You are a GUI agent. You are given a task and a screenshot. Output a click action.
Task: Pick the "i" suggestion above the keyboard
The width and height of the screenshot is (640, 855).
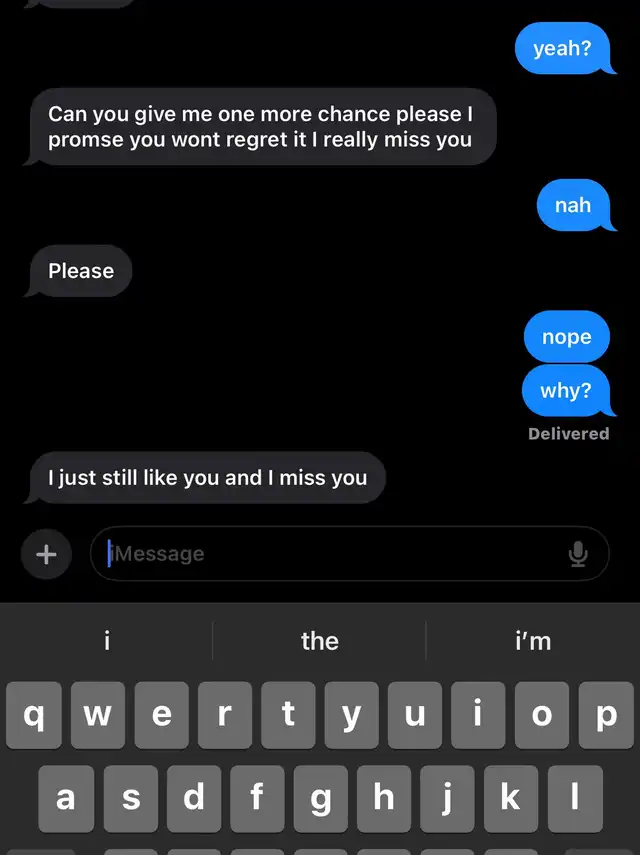click(107, 641)
